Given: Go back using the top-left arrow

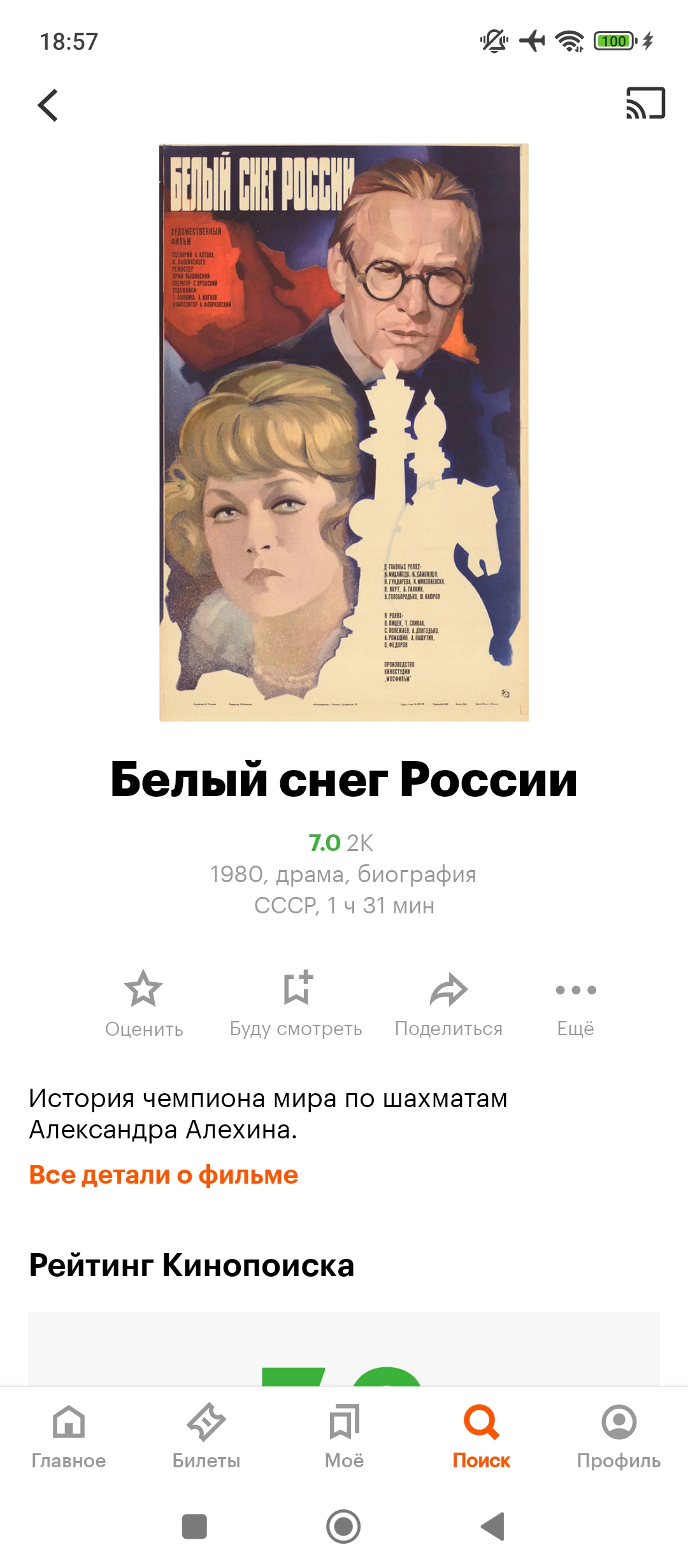Looking at the screenshot, I should tap(48, 105).
